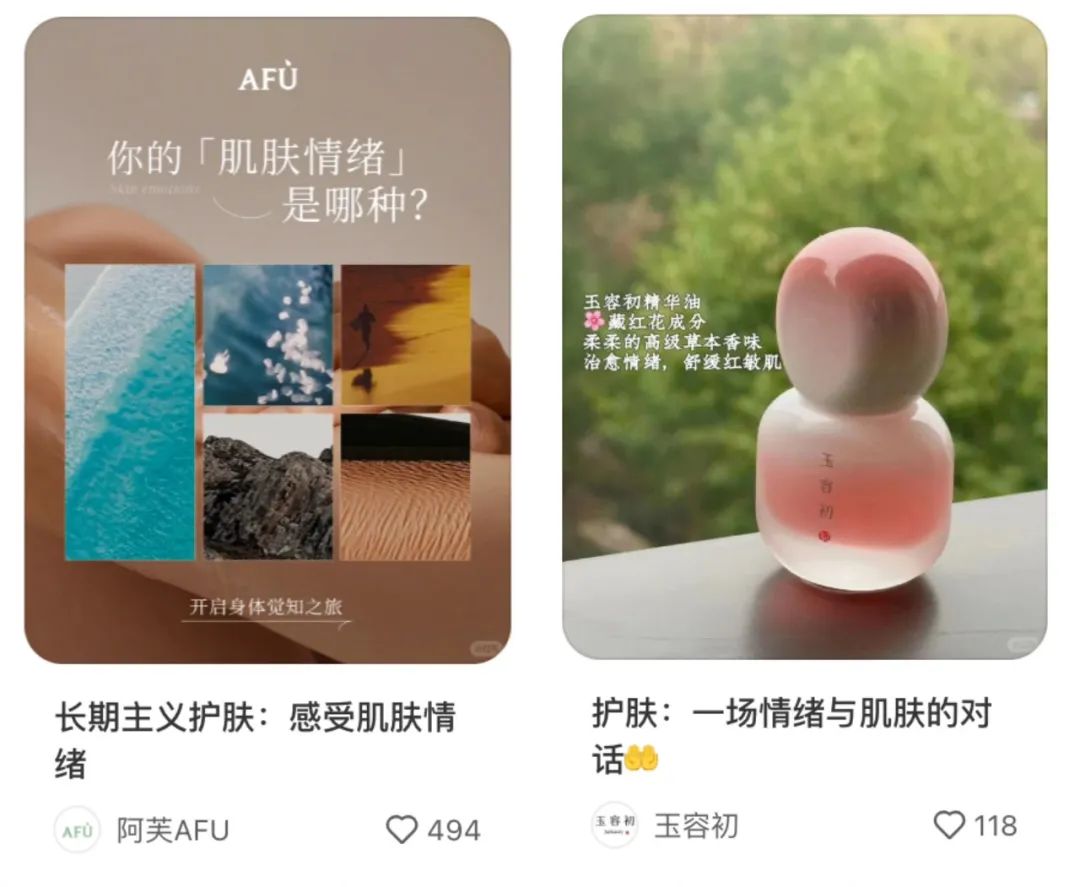The height and width of the screenshot is (887, 1080).
Task: Open the AFU skin emotion post image
Action: [267, 340]
